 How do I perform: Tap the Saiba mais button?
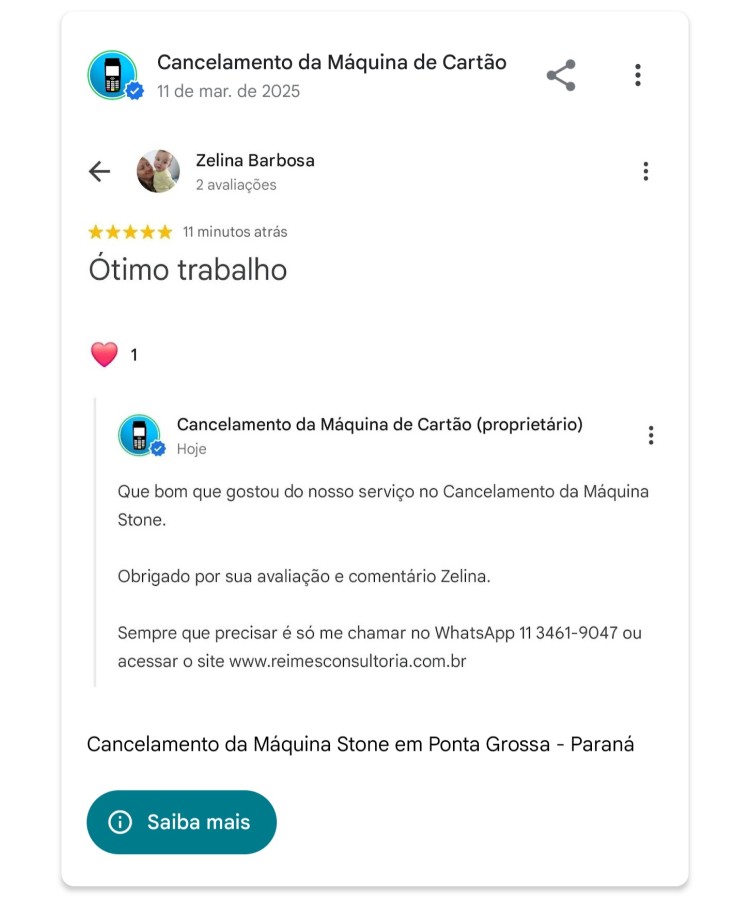(x=181, y=822)
